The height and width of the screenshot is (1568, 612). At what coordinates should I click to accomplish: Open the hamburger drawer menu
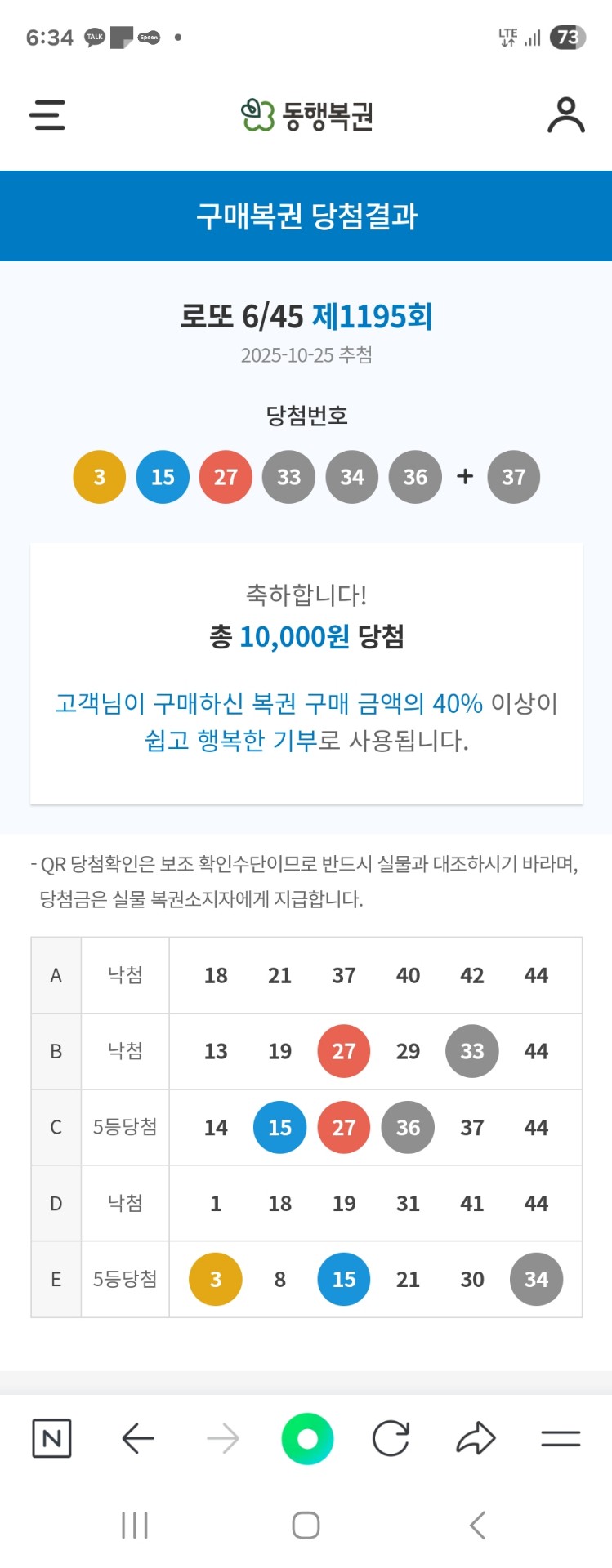(47, 115)
